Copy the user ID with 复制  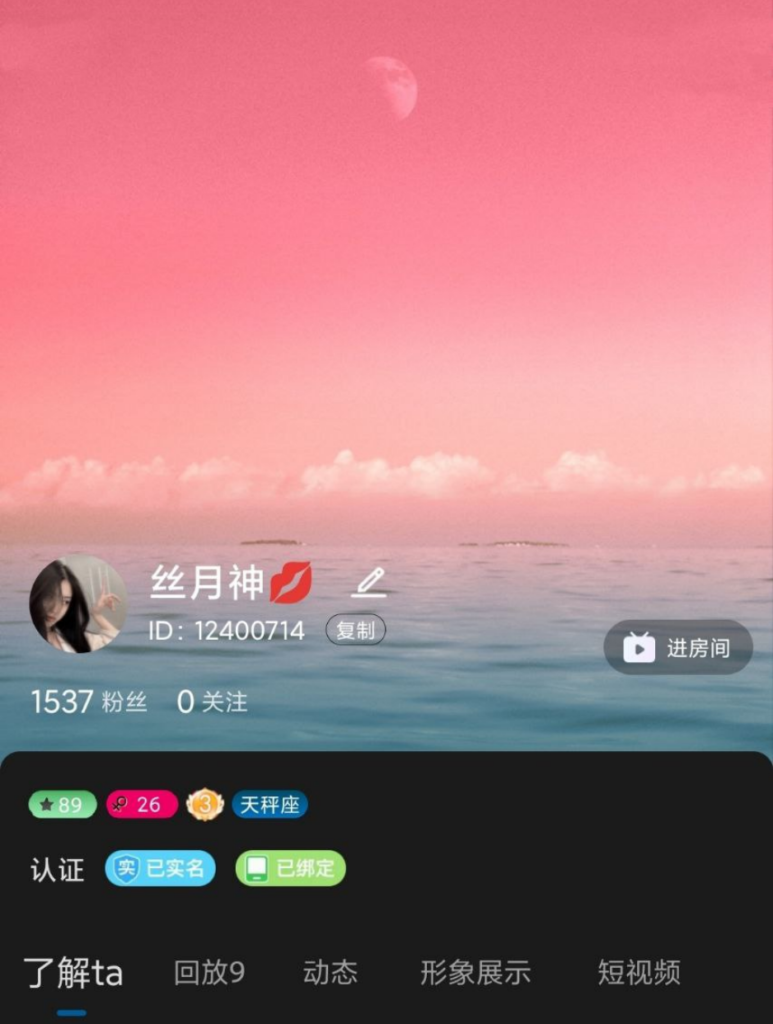355,630
